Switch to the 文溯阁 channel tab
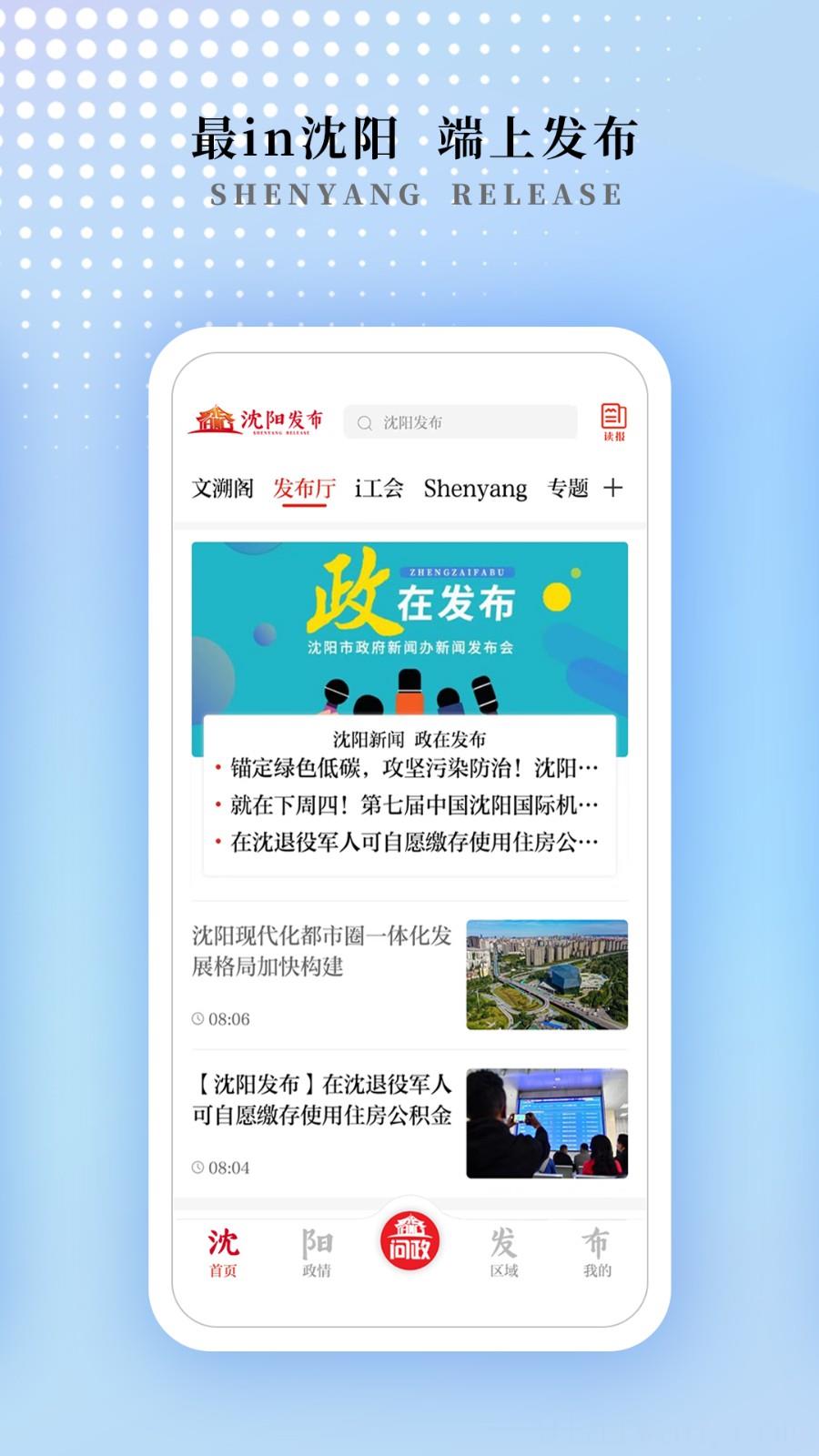Screen dimensions: 819x1456 225,488
